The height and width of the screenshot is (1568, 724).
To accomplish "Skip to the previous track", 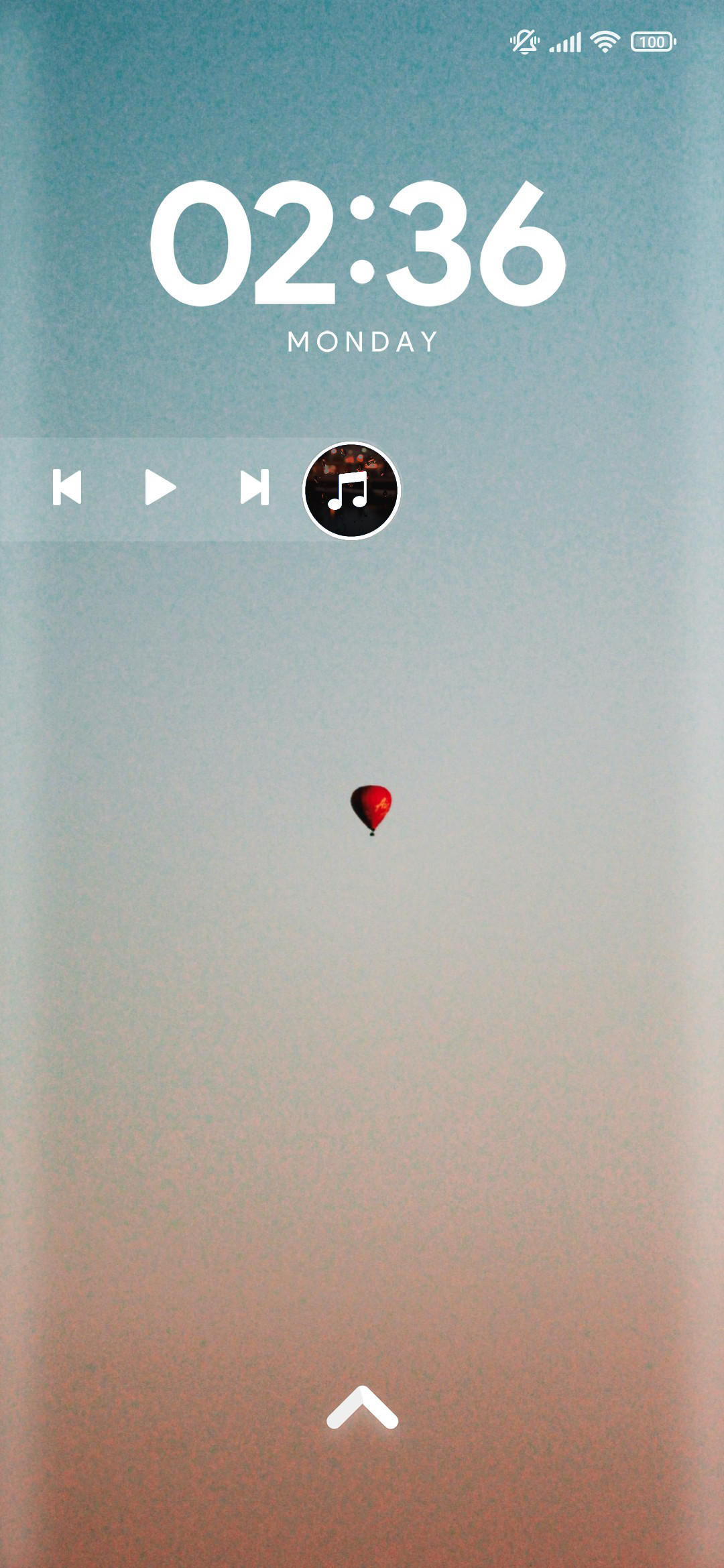I will [67, 487].
